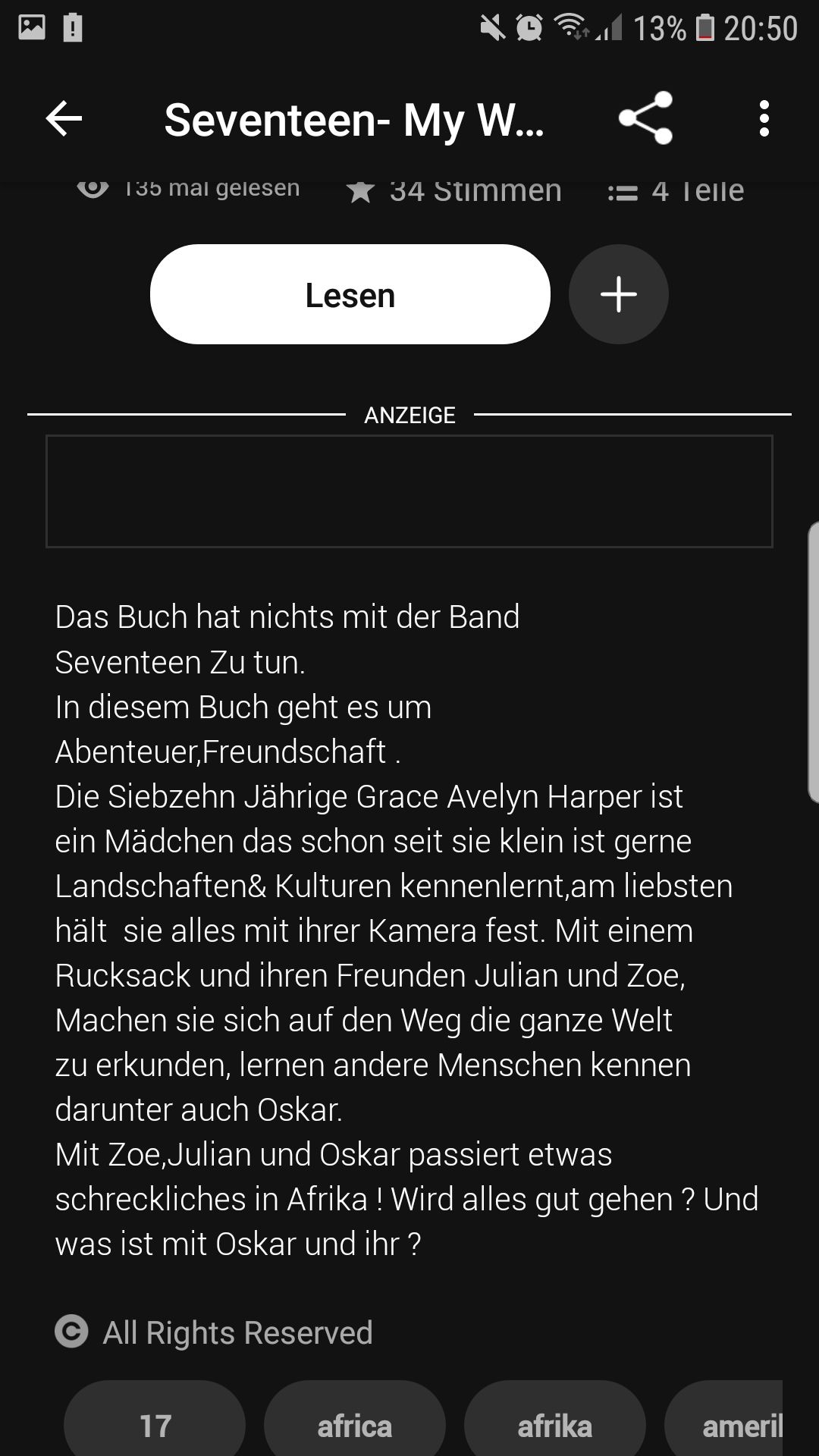This screenshot has width=819, height=1456.
Task: Go back using the arrow icon
Action: (64, 118)
